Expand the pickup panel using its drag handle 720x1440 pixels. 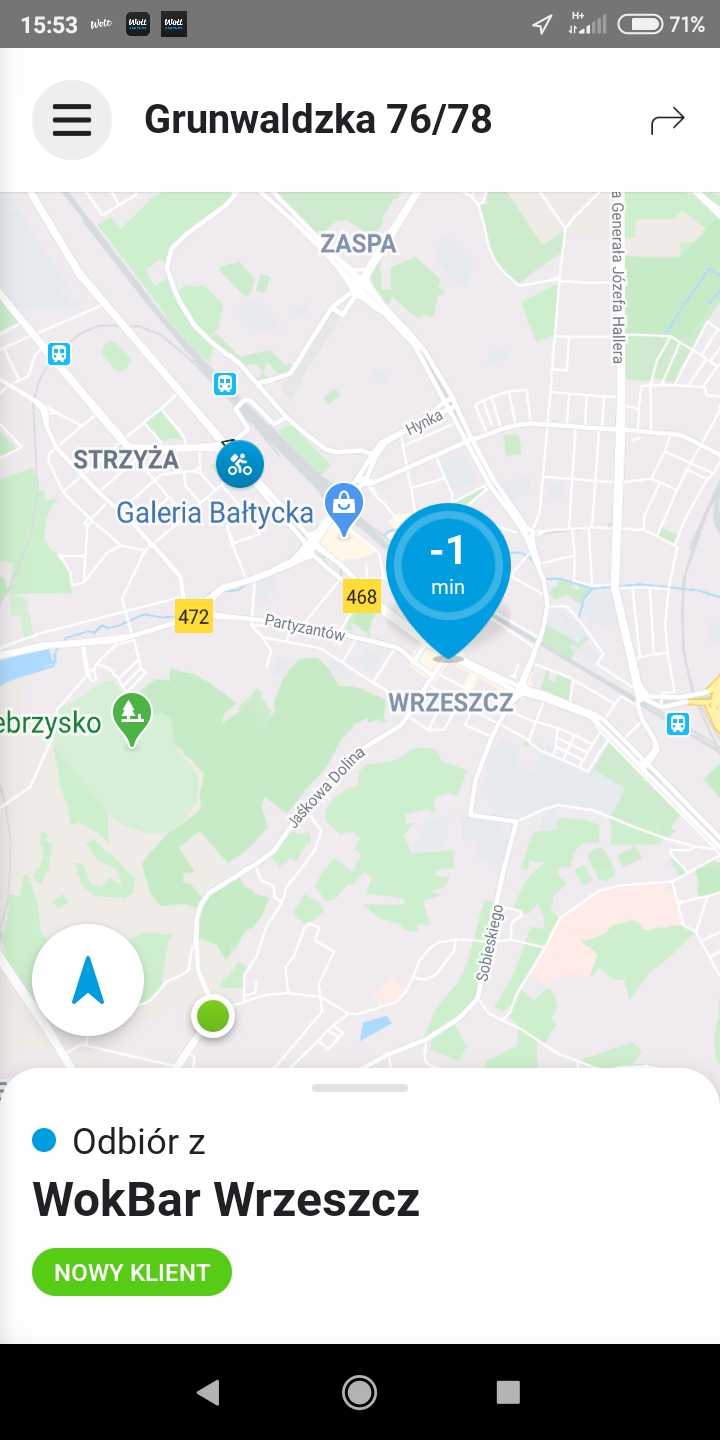click(x=360, y=1088)
